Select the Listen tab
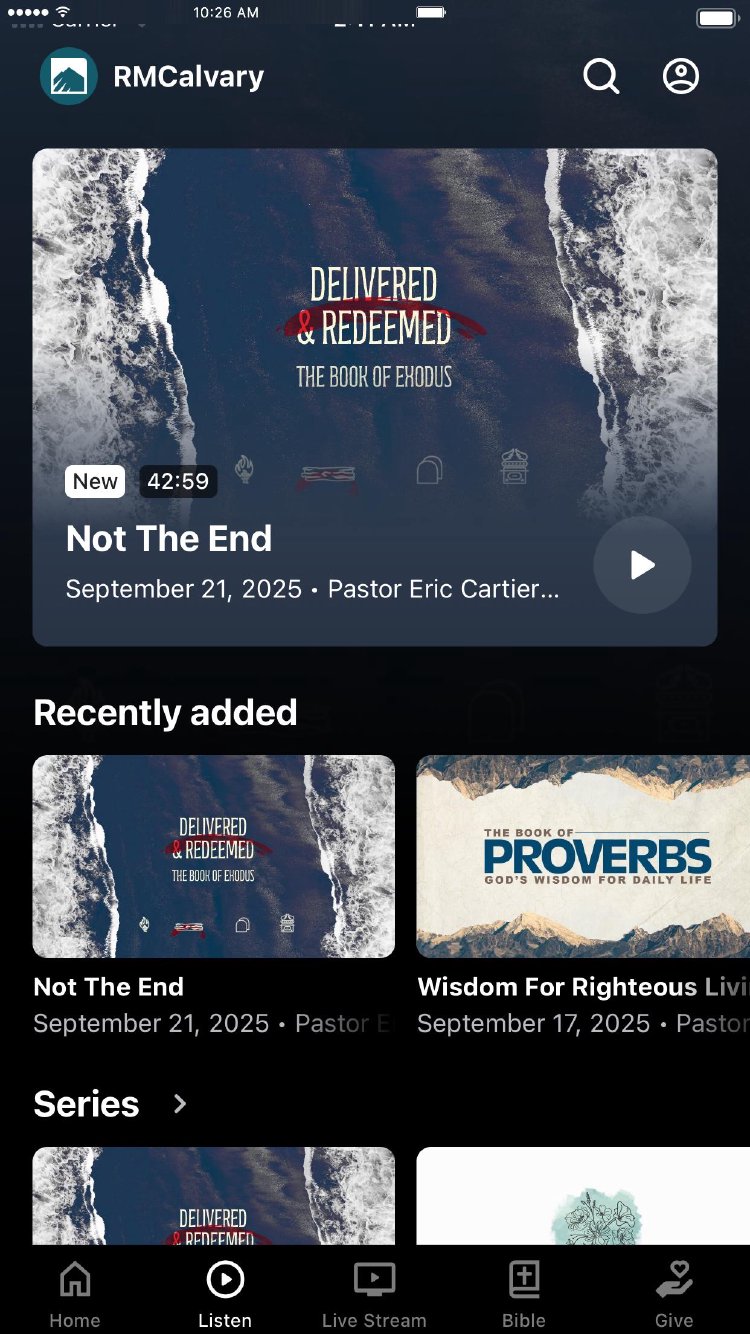Image resolution: width=750 pixels, height=1334 pixels. pyautogui.click(x=225, y=1294)
